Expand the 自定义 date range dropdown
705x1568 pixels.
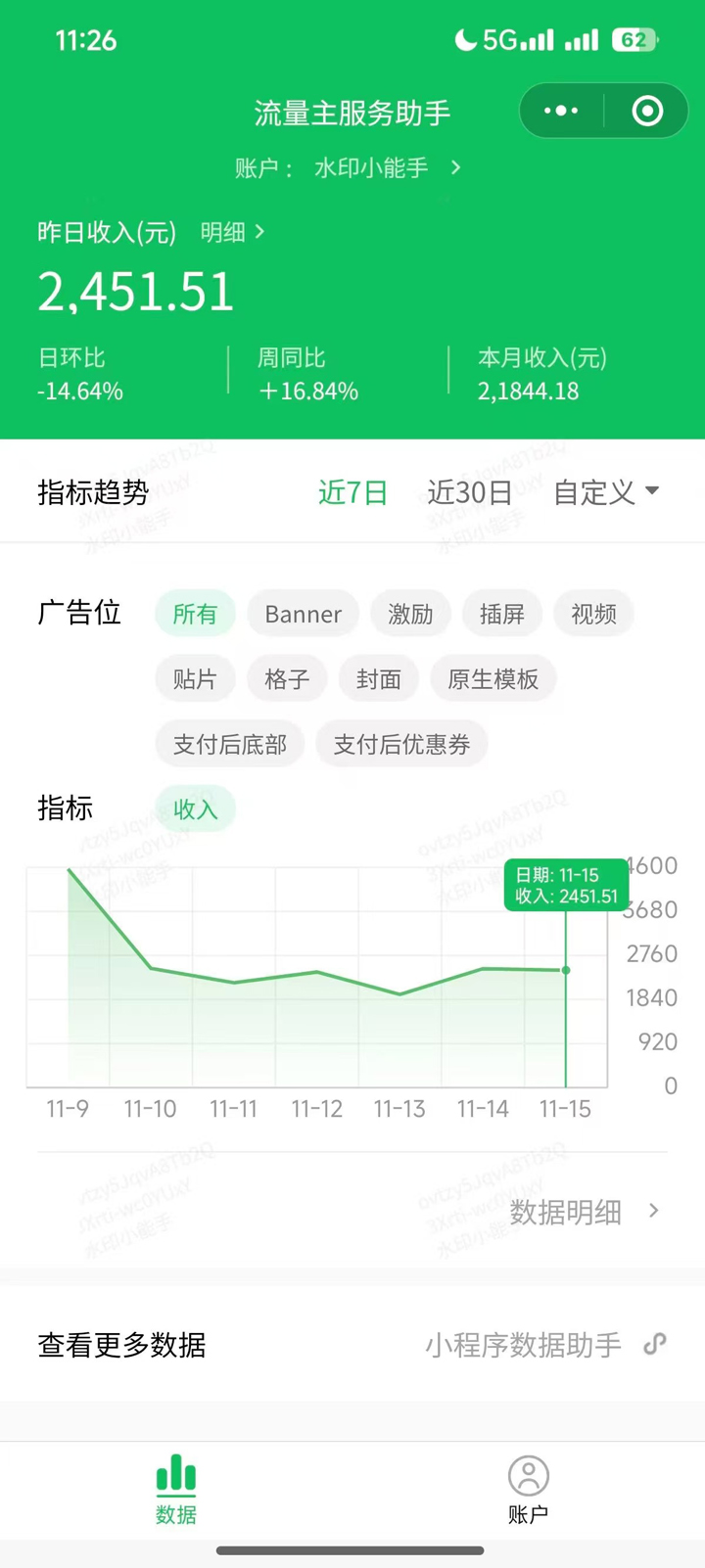(x=605, y=491)
